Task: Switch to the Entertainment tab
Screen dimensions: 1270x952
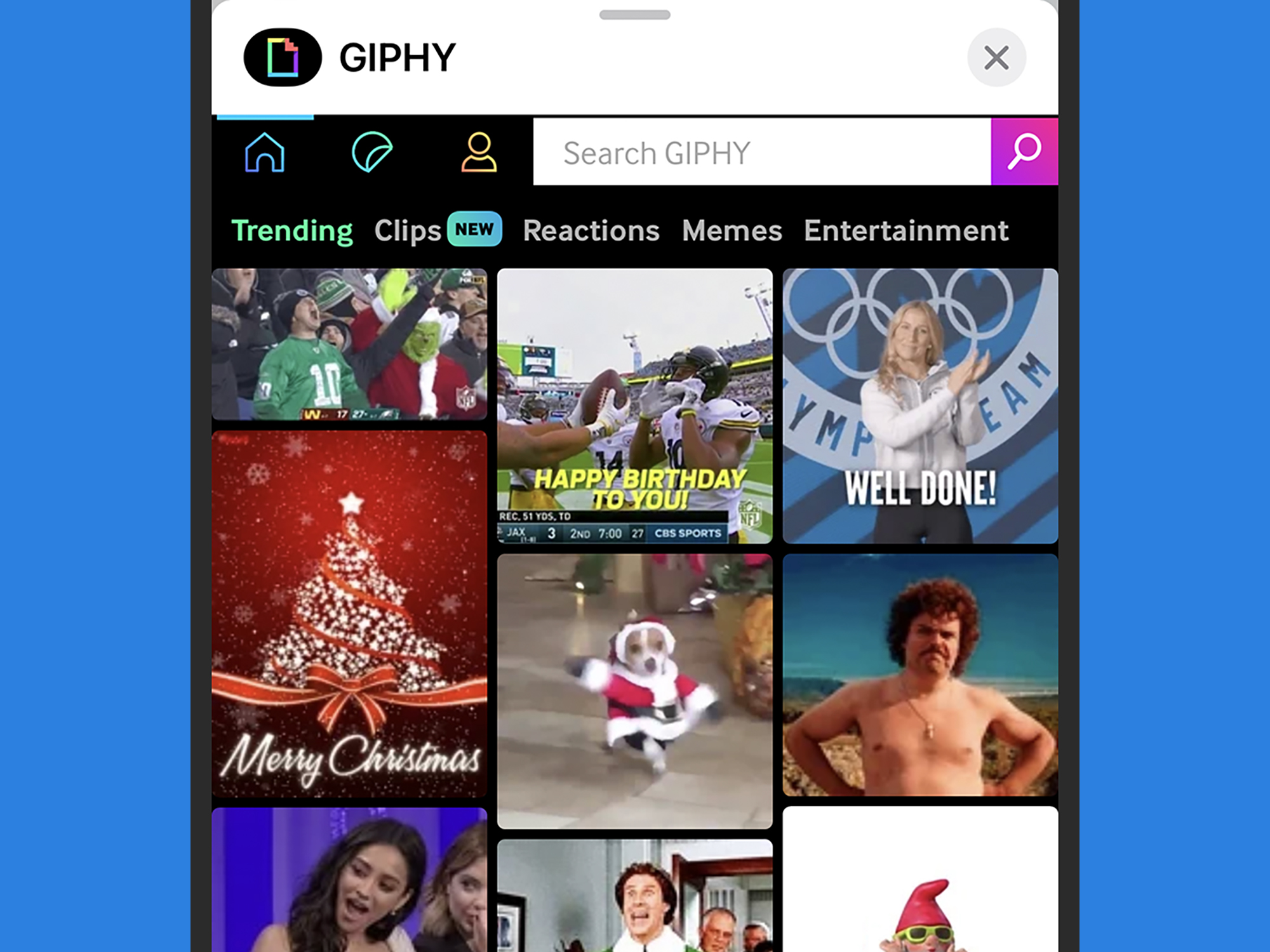Action: coord(906,230)
